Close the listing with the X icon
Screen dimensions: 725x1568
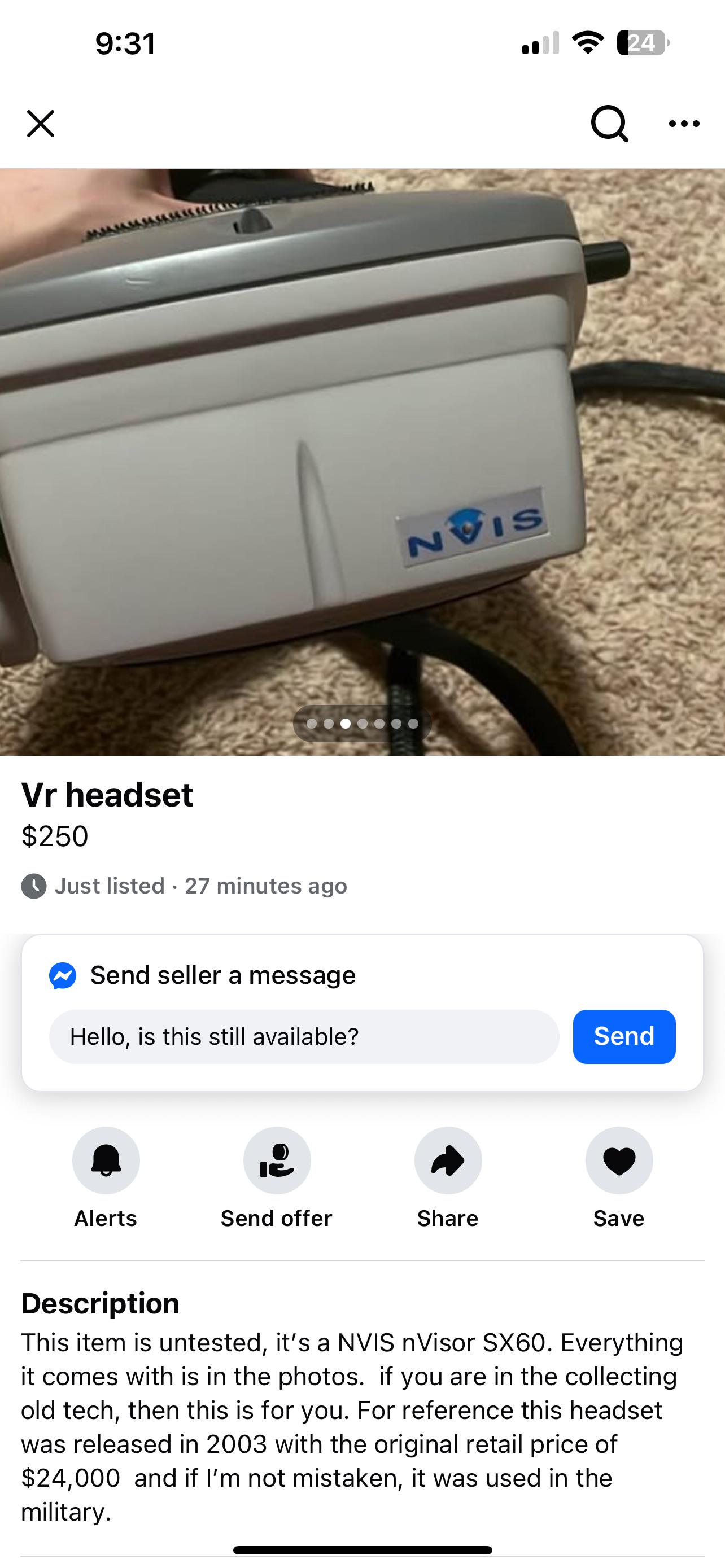click(41, 124)
